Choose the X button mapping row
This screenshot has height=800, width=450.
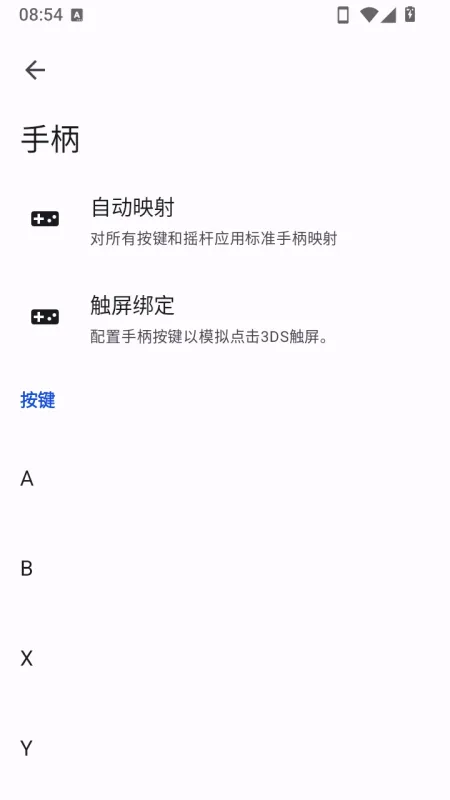[225, 658]
